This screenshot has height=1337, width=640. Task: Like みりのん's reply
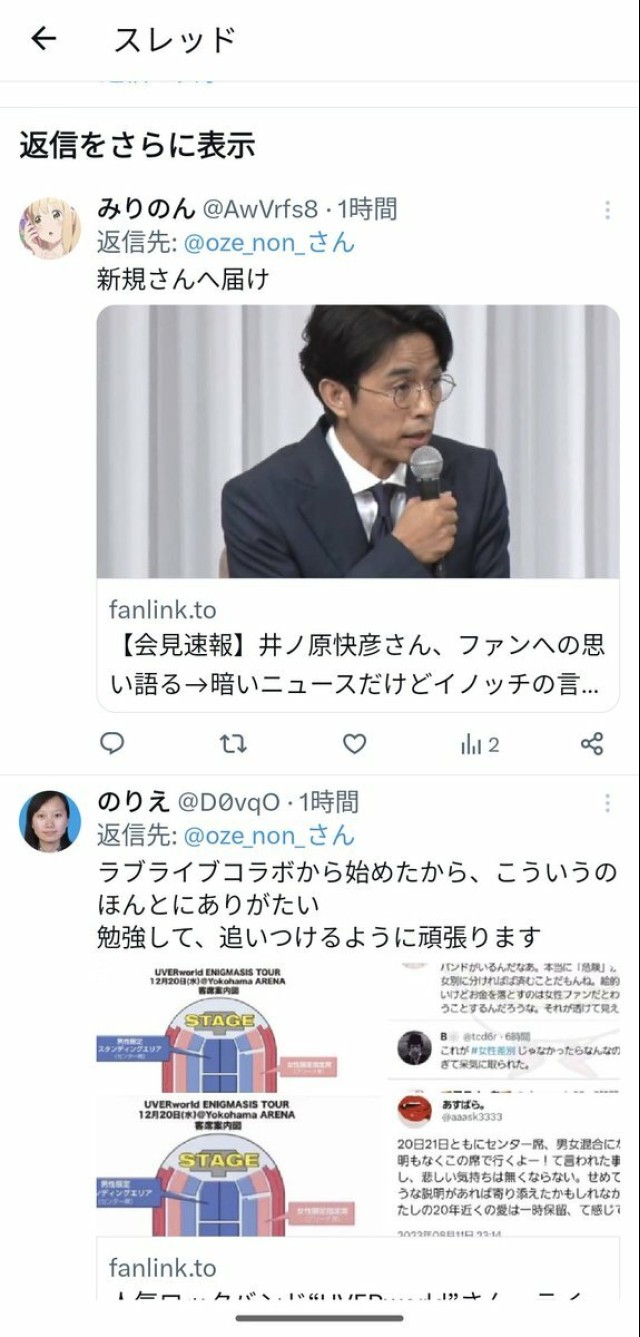coord(354,744)
